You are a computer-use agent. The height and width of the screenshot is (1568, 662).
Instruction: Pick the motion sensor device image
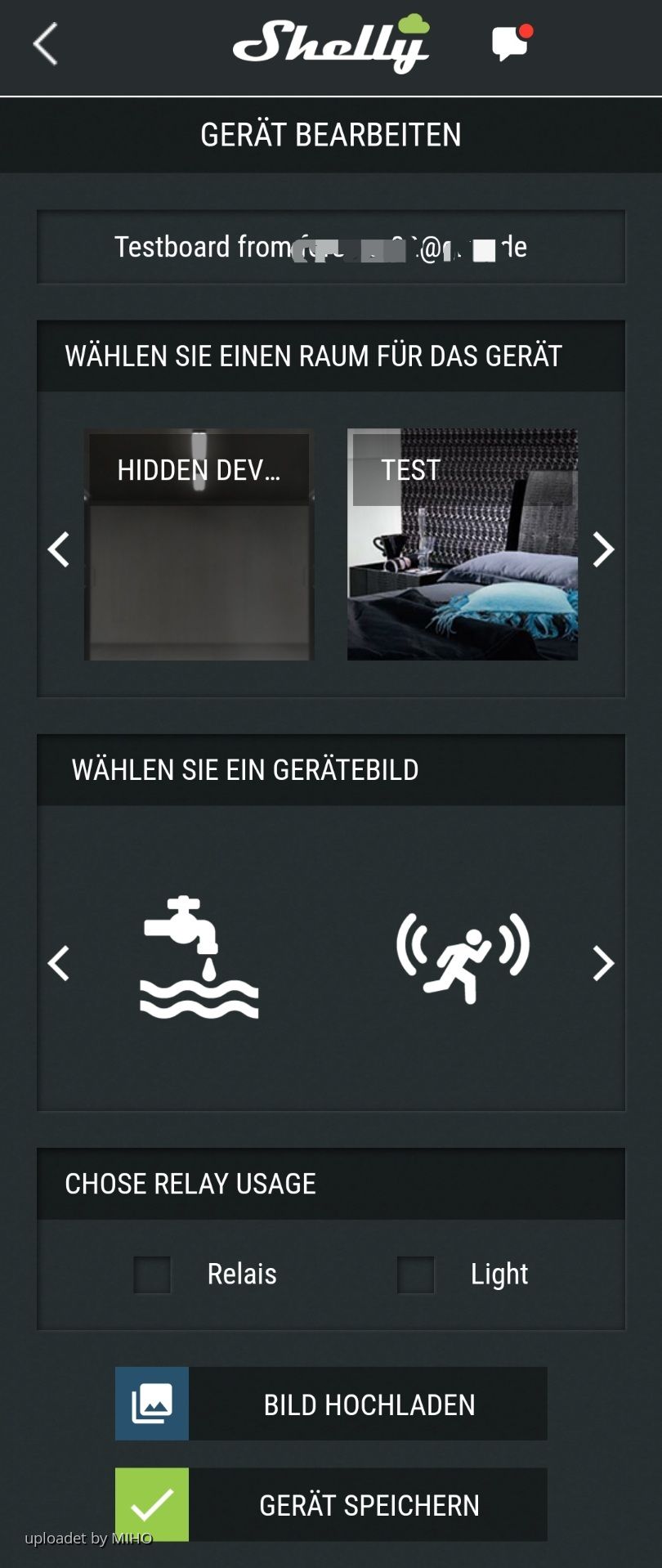click(463, 957)
